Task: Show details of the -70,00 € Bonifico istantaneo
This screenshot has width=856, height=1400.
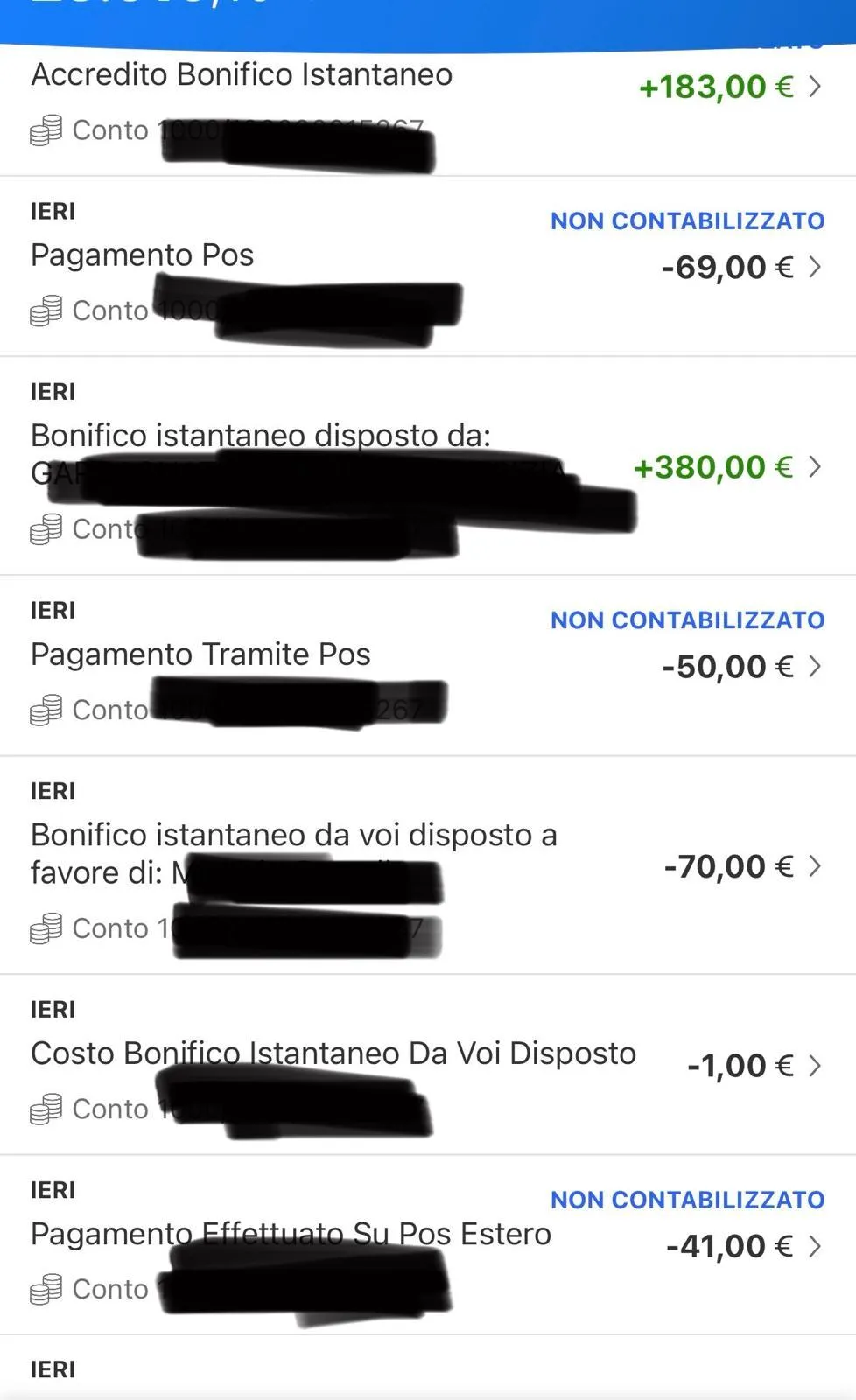Action: (814, 866)
